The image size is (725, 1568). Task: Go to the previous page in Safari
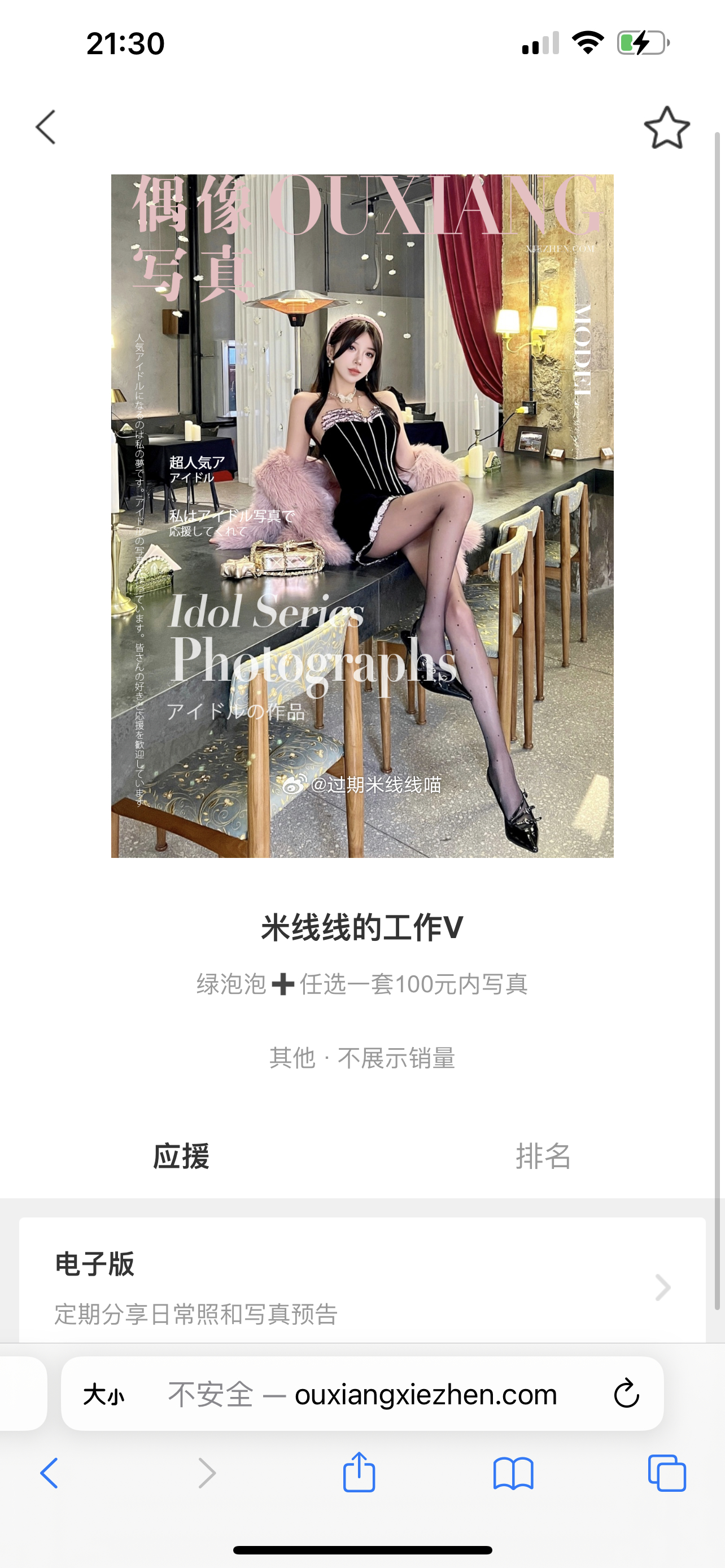pyautogui.click(x=49, y=1474)
